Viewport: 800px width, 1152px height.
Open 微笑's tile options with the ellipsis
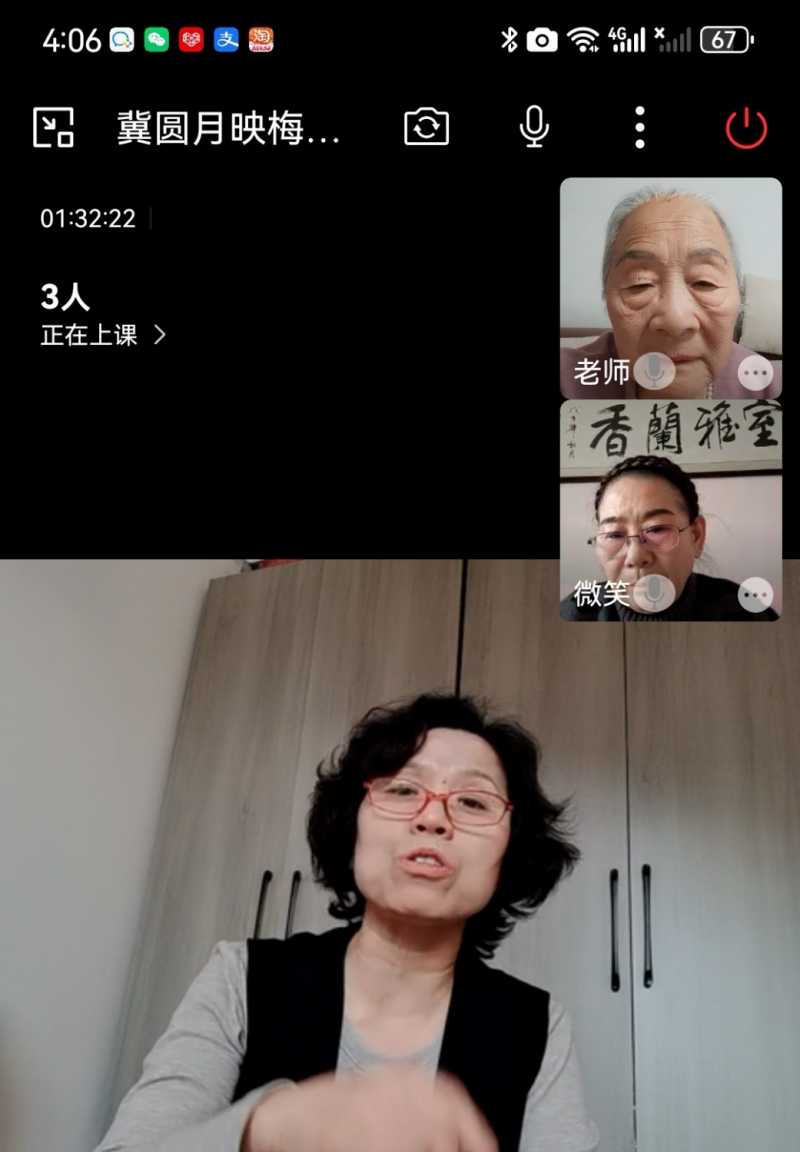[x=753, y=593]
